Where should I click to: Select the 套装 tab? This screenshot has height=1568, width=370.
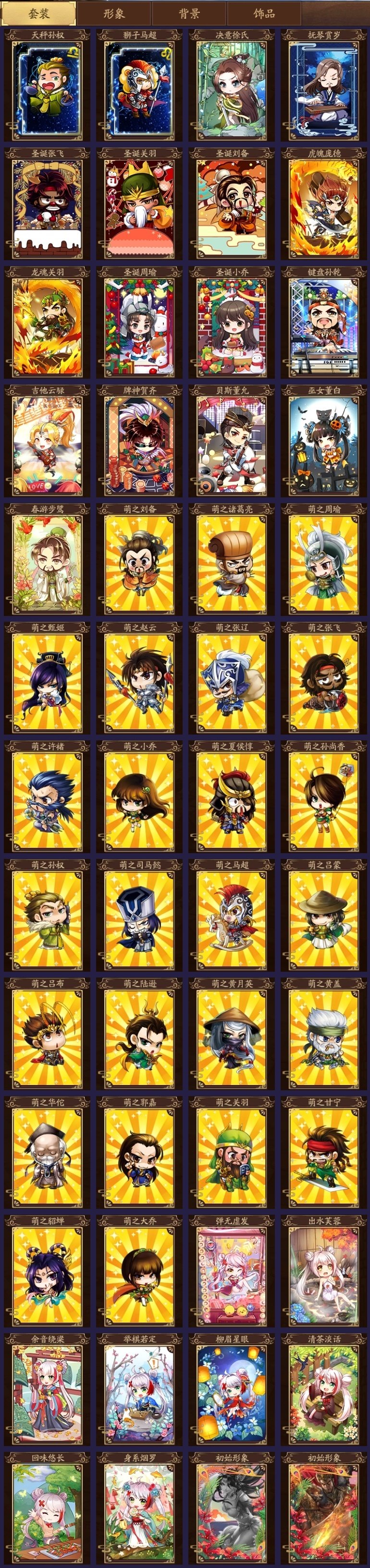point(39,13)
